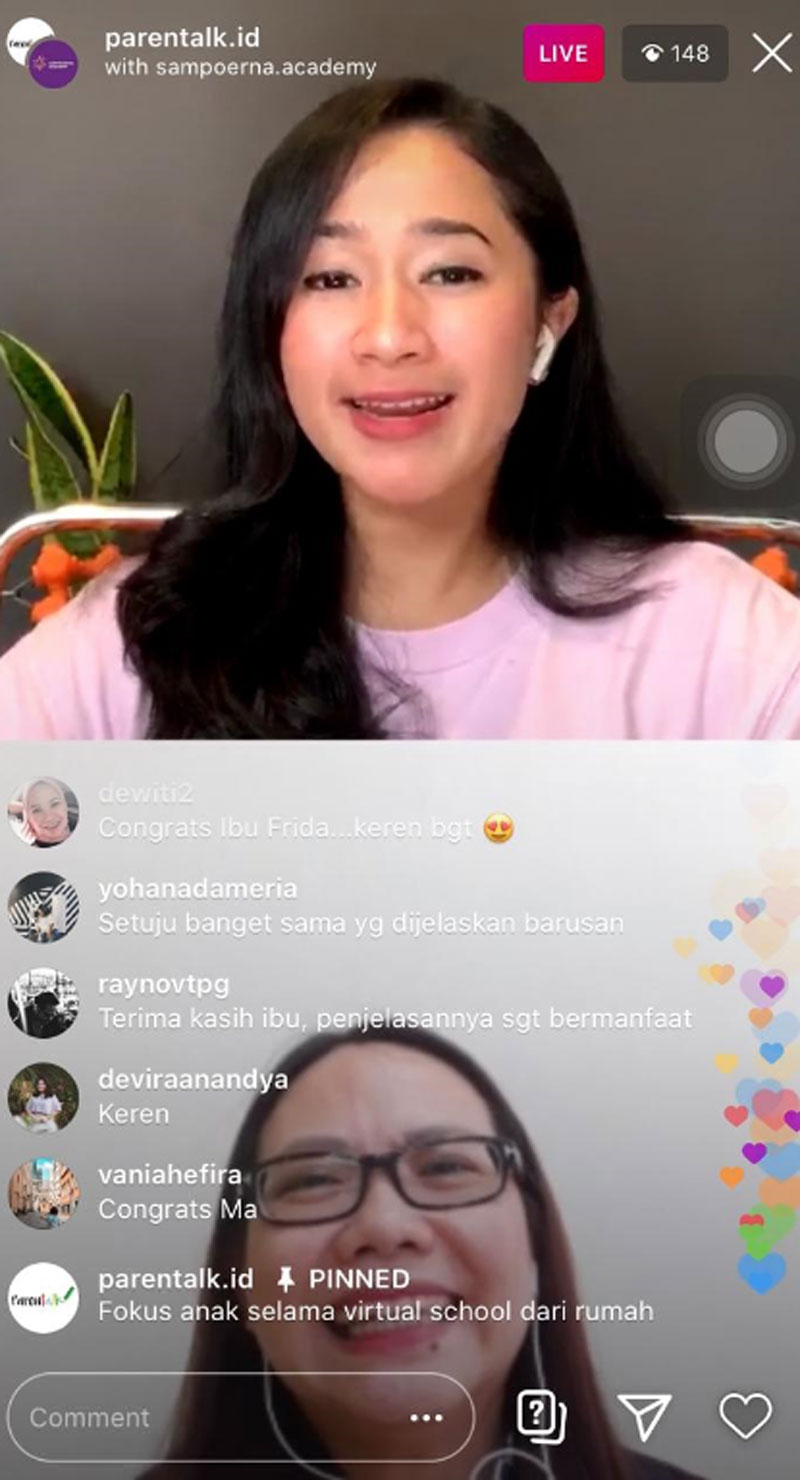
Task: Open yohanadameria's profile picture
Action: pos(43,907)
